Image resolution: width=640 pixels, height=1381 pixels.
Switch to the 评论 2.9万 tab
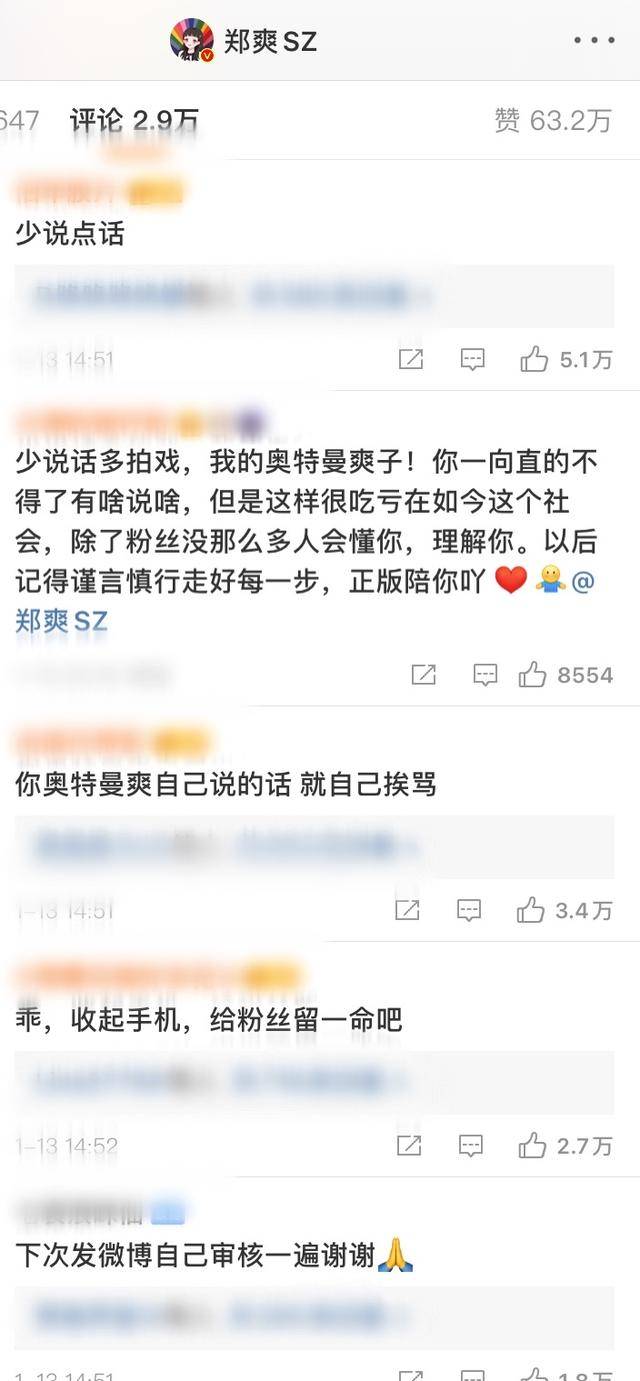coord(133,121)
